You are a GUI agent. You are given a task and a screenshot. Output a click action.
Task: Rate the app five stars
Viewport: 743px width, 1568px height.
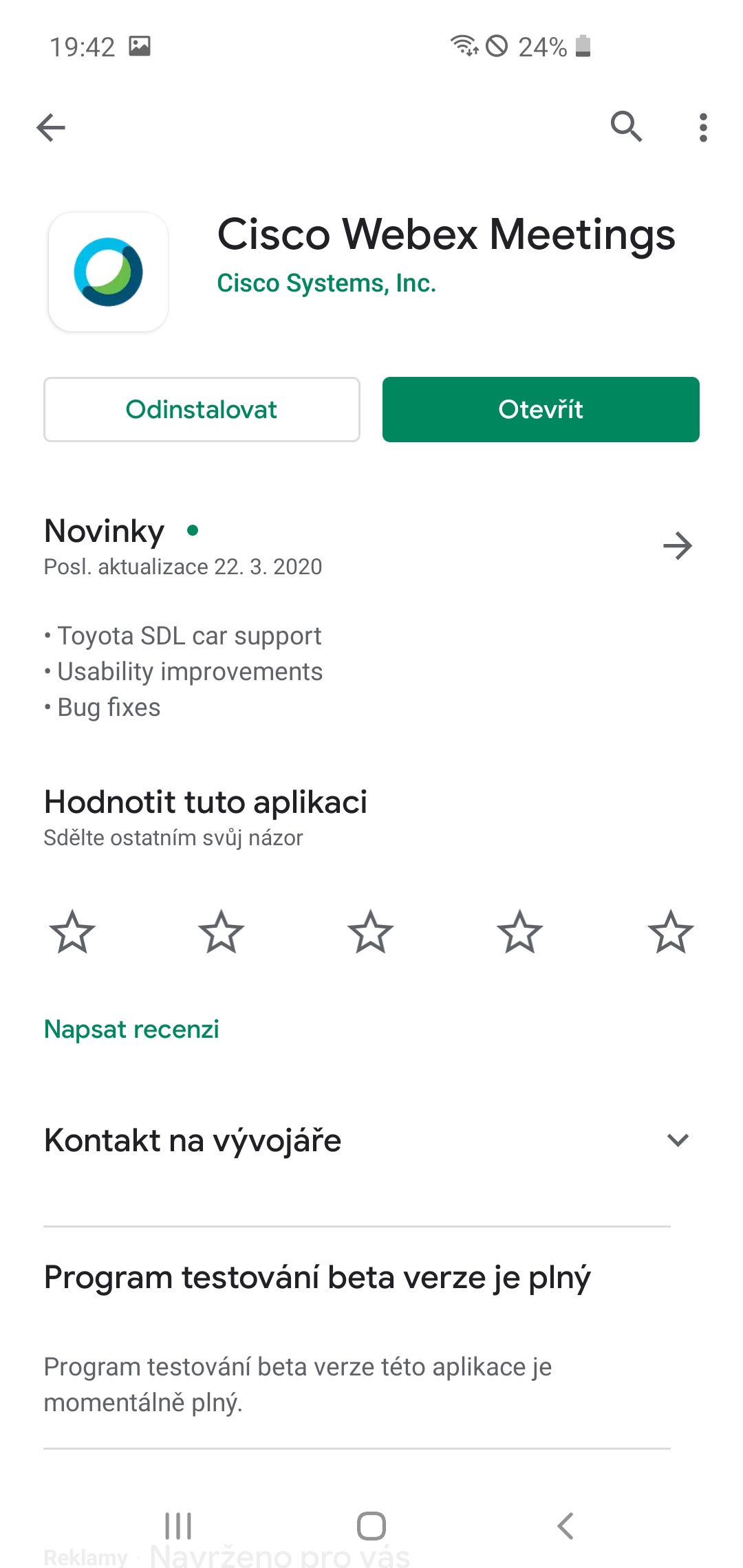(x=671, y=932)
